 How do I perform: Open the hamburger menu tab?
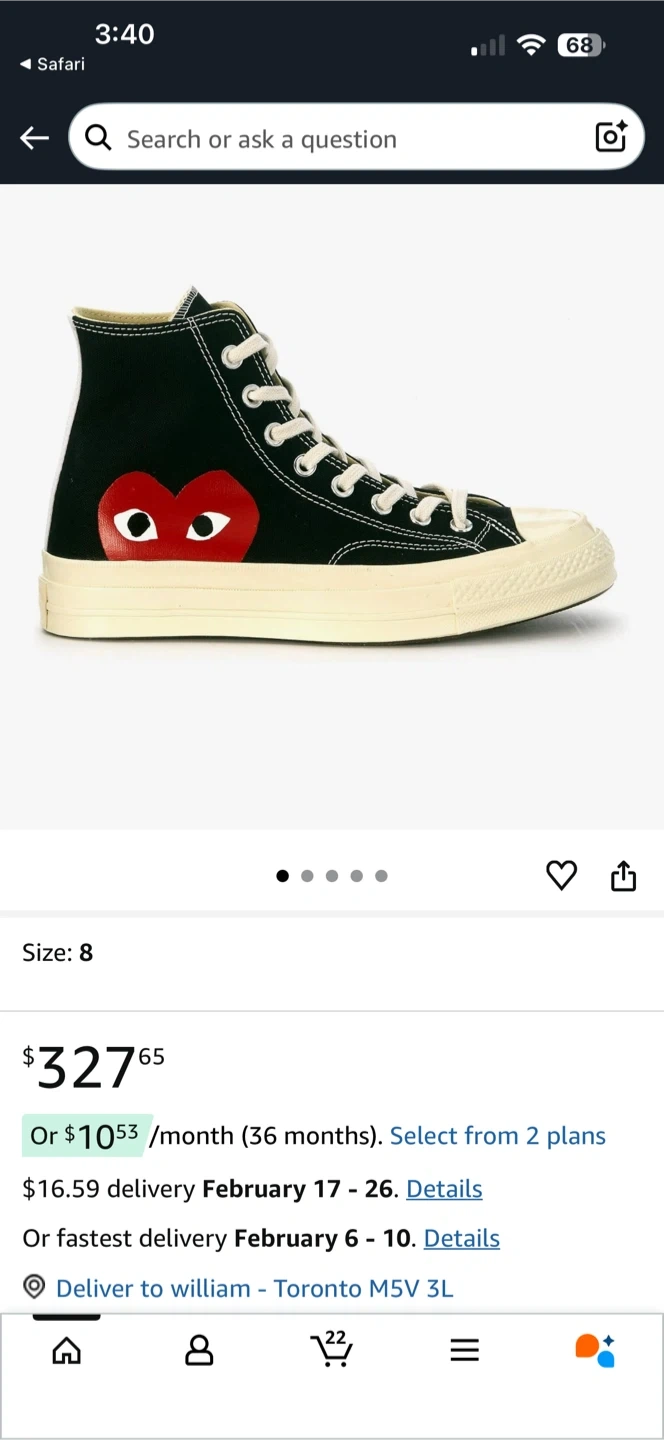(464, 1351)
